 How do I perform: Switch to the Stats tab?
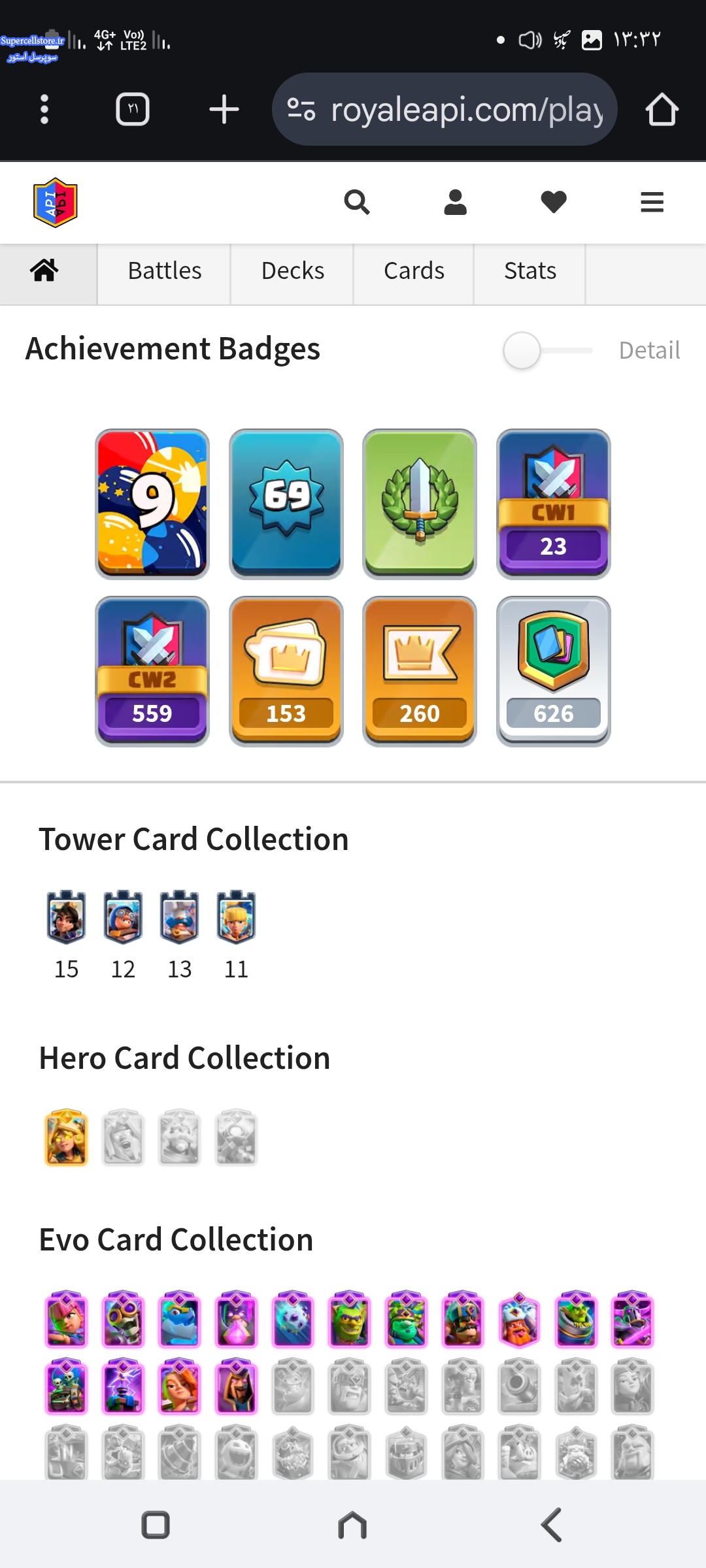tap(530, 270)
